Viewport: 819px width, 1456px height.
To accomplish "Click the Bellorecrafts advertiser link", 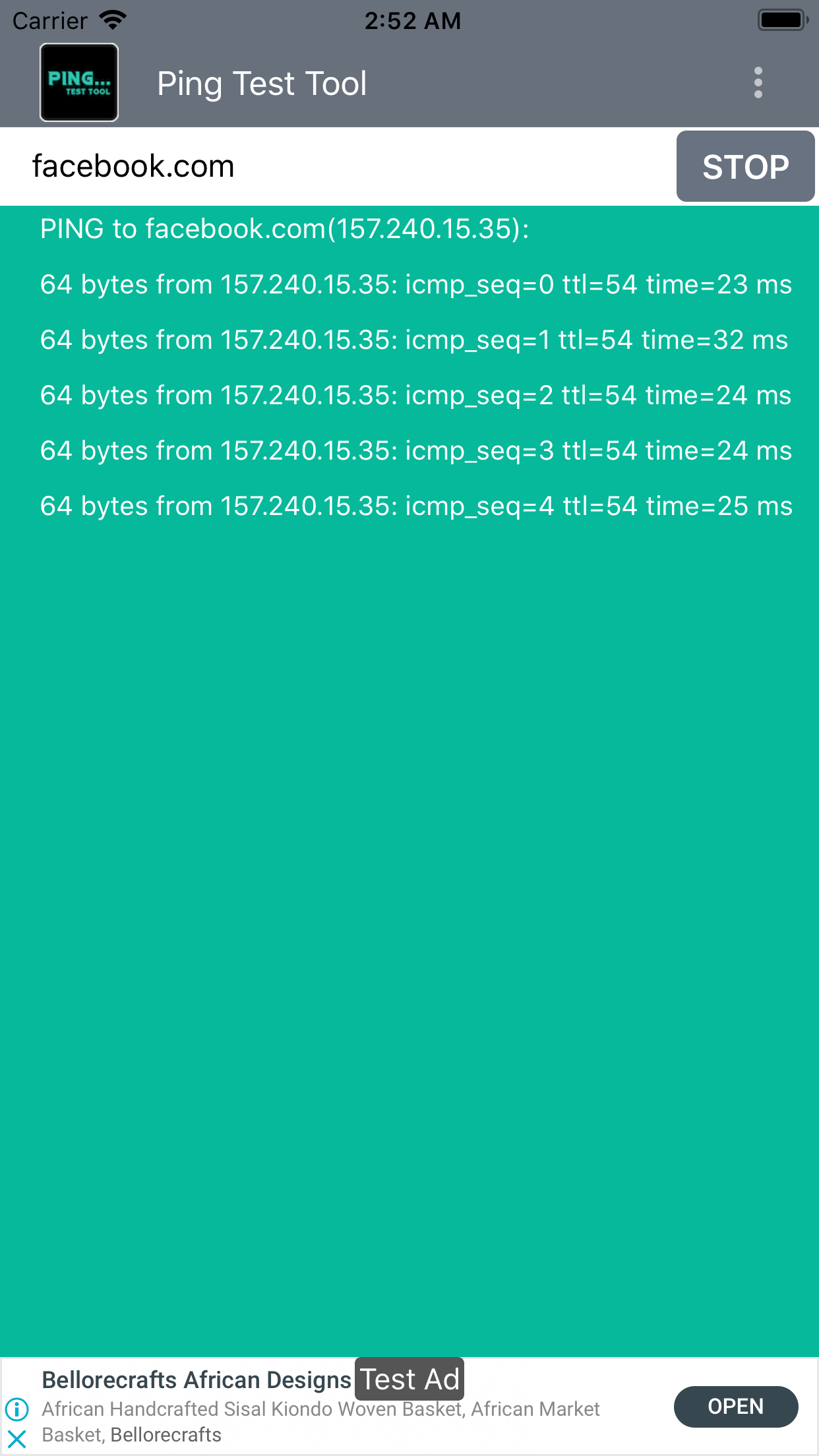I will (165, 1435).
